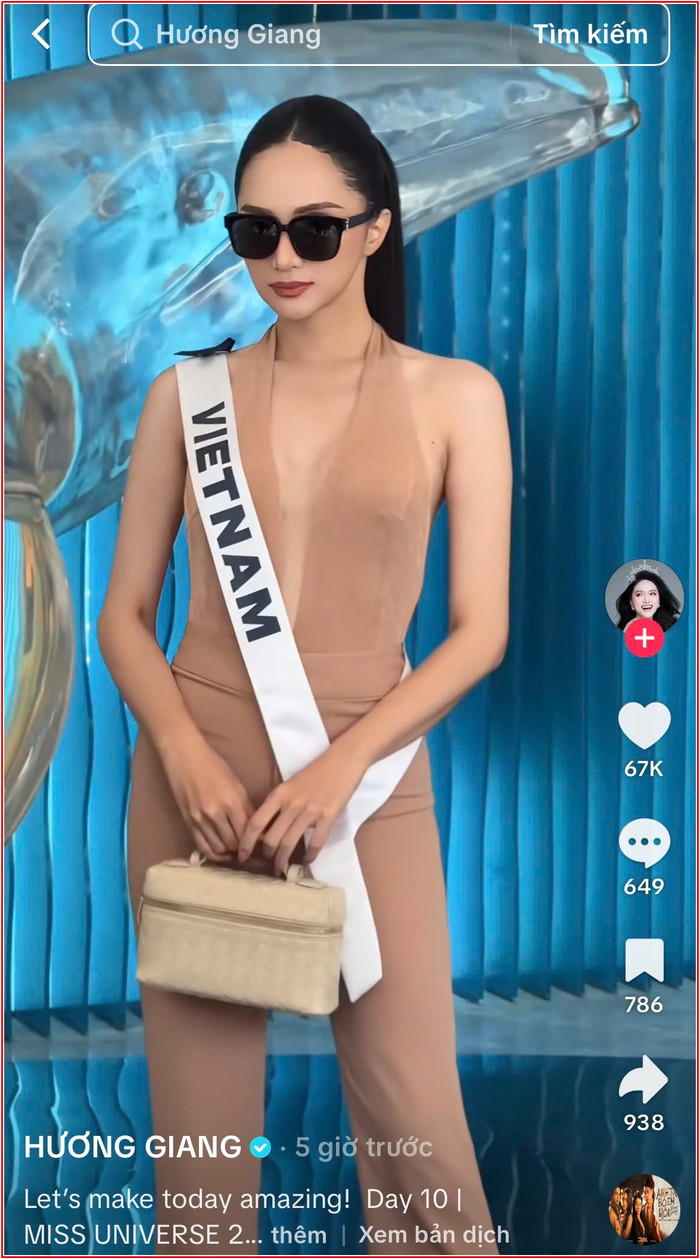700x1259 pixels.
Task: Open the comments on this video
Action: tap(644, 843)
